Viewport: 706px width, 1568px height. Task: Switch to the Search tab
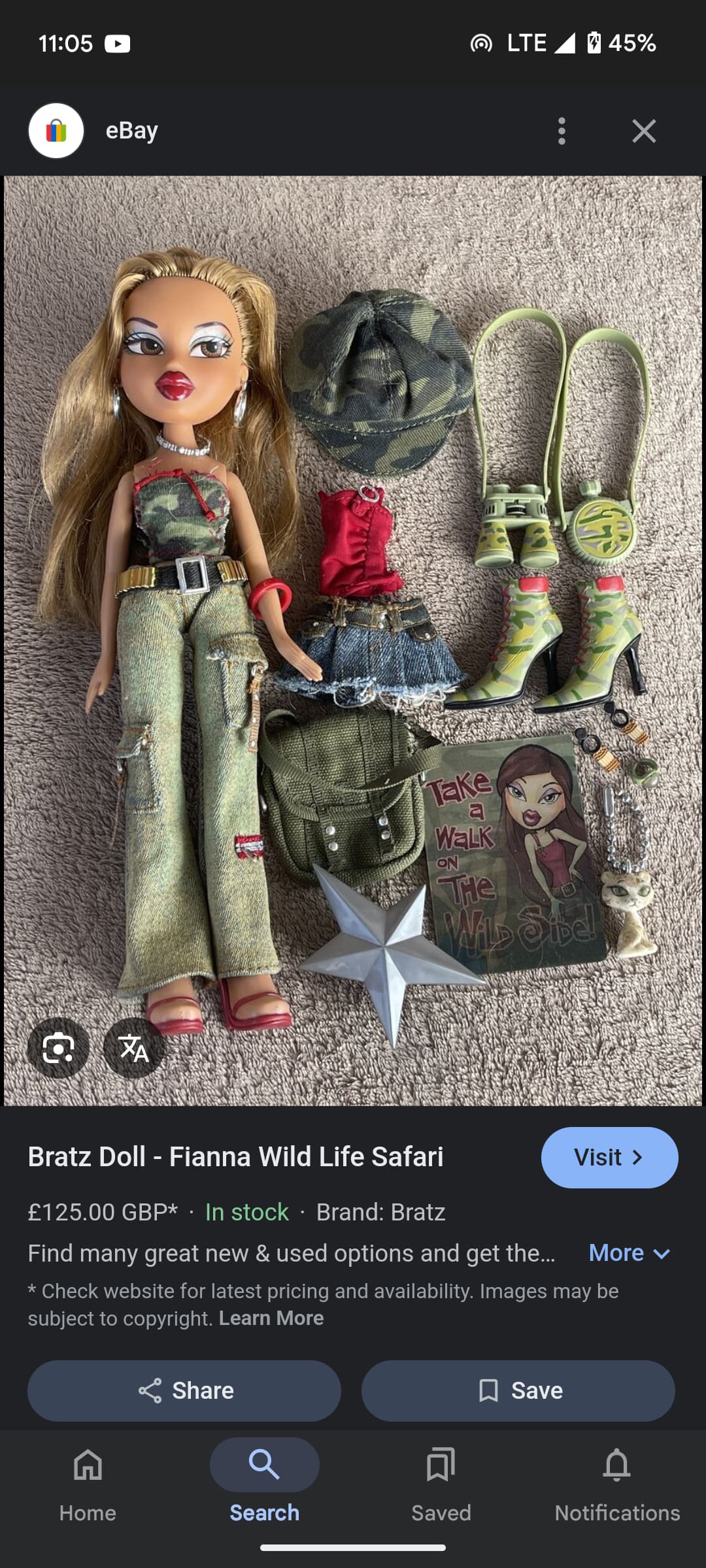[x=265, y=1484]
